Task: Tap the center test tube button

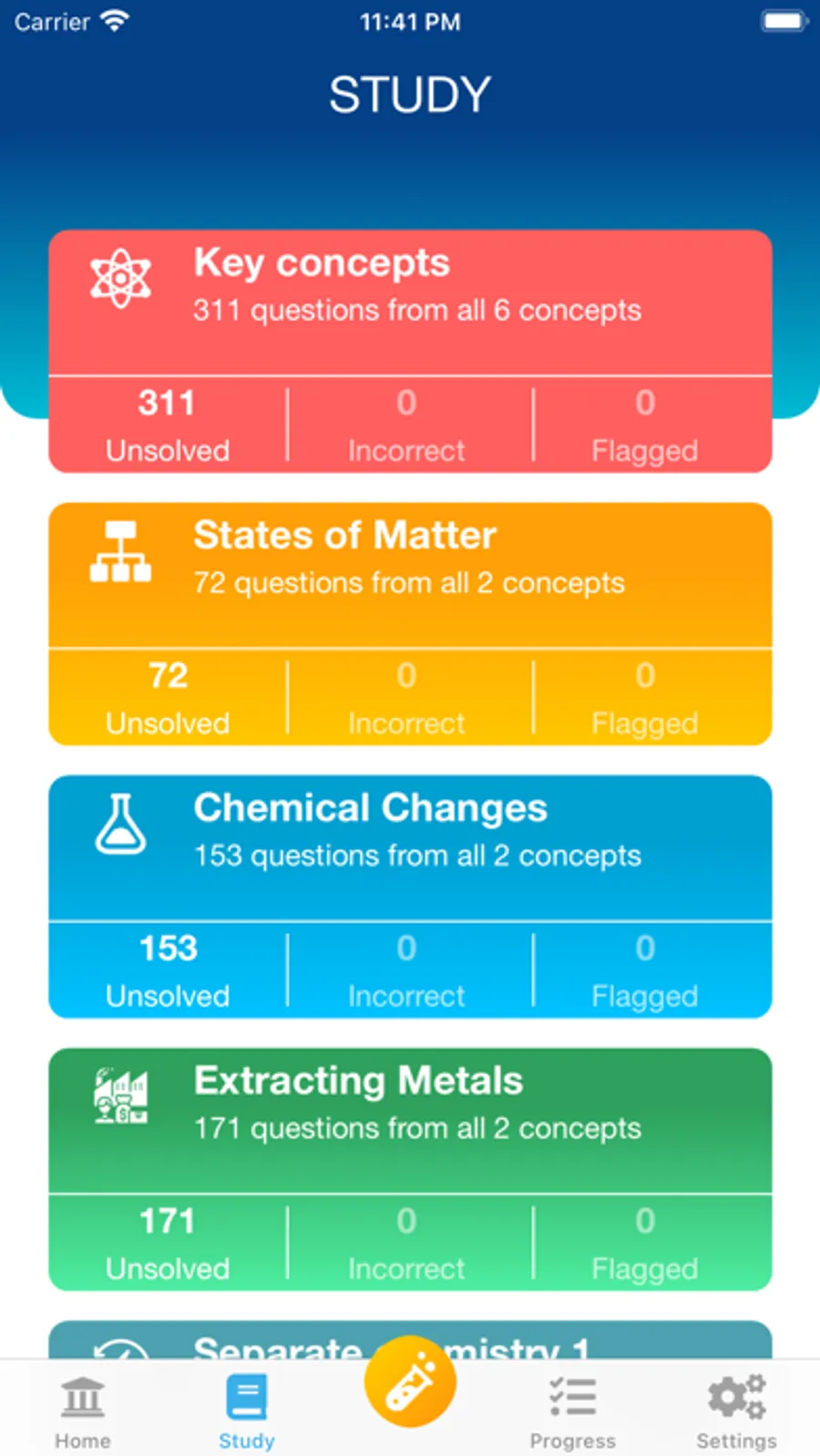Action: tap(410, 1381)
